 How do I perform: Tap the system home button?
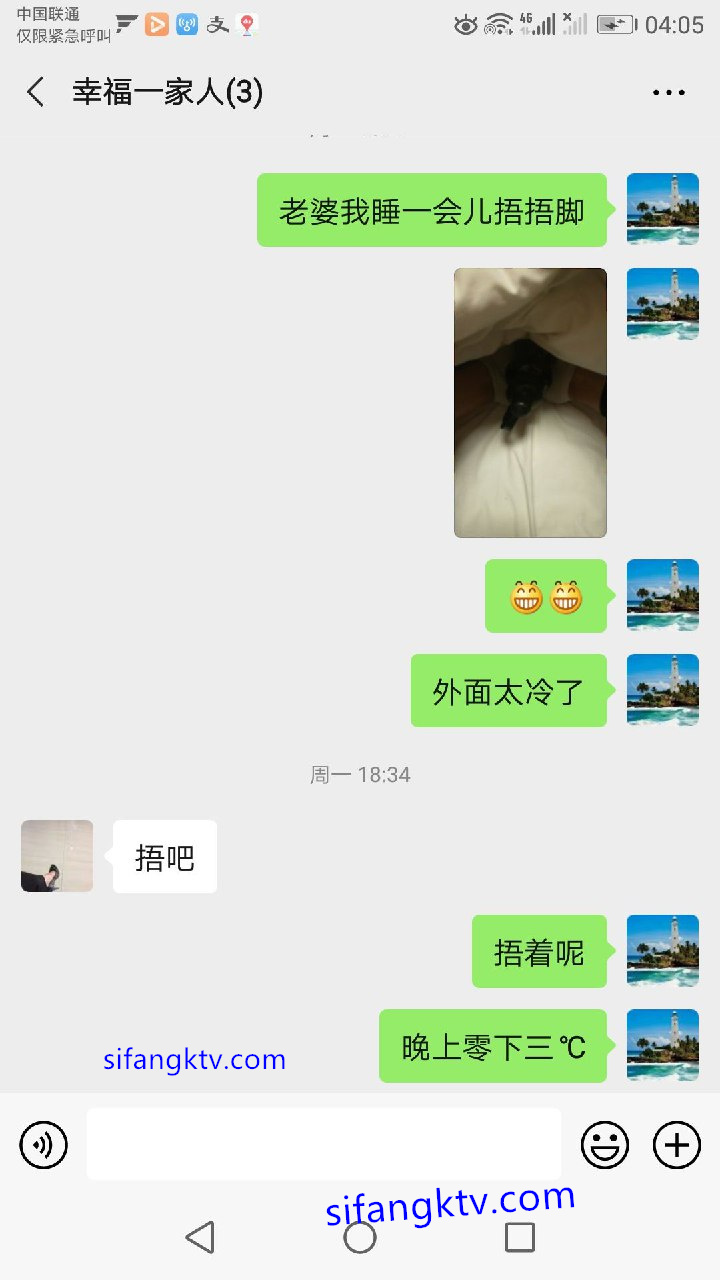360,1237
